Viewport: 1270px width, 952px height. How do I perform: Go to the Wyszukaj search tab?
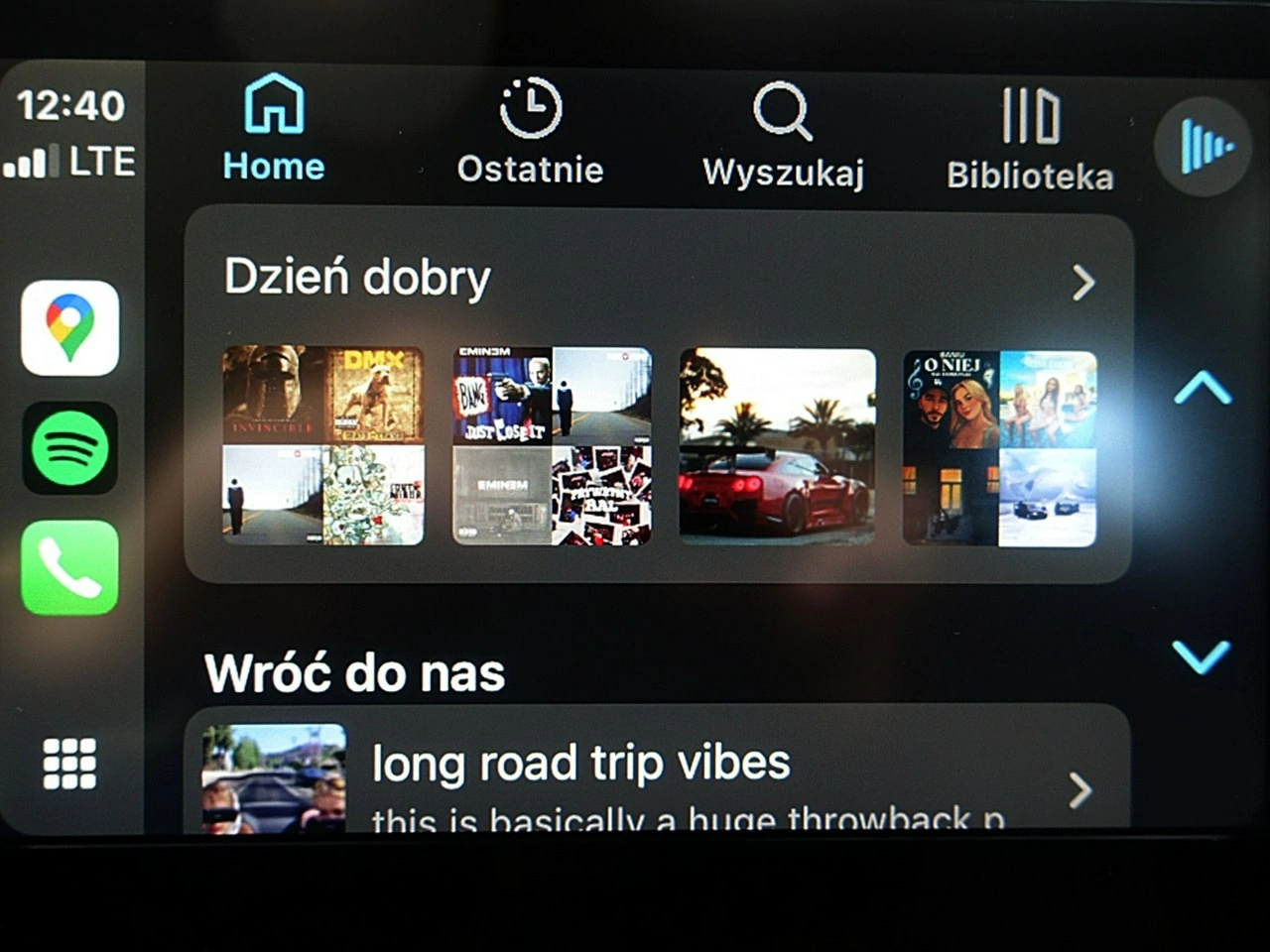783,134
